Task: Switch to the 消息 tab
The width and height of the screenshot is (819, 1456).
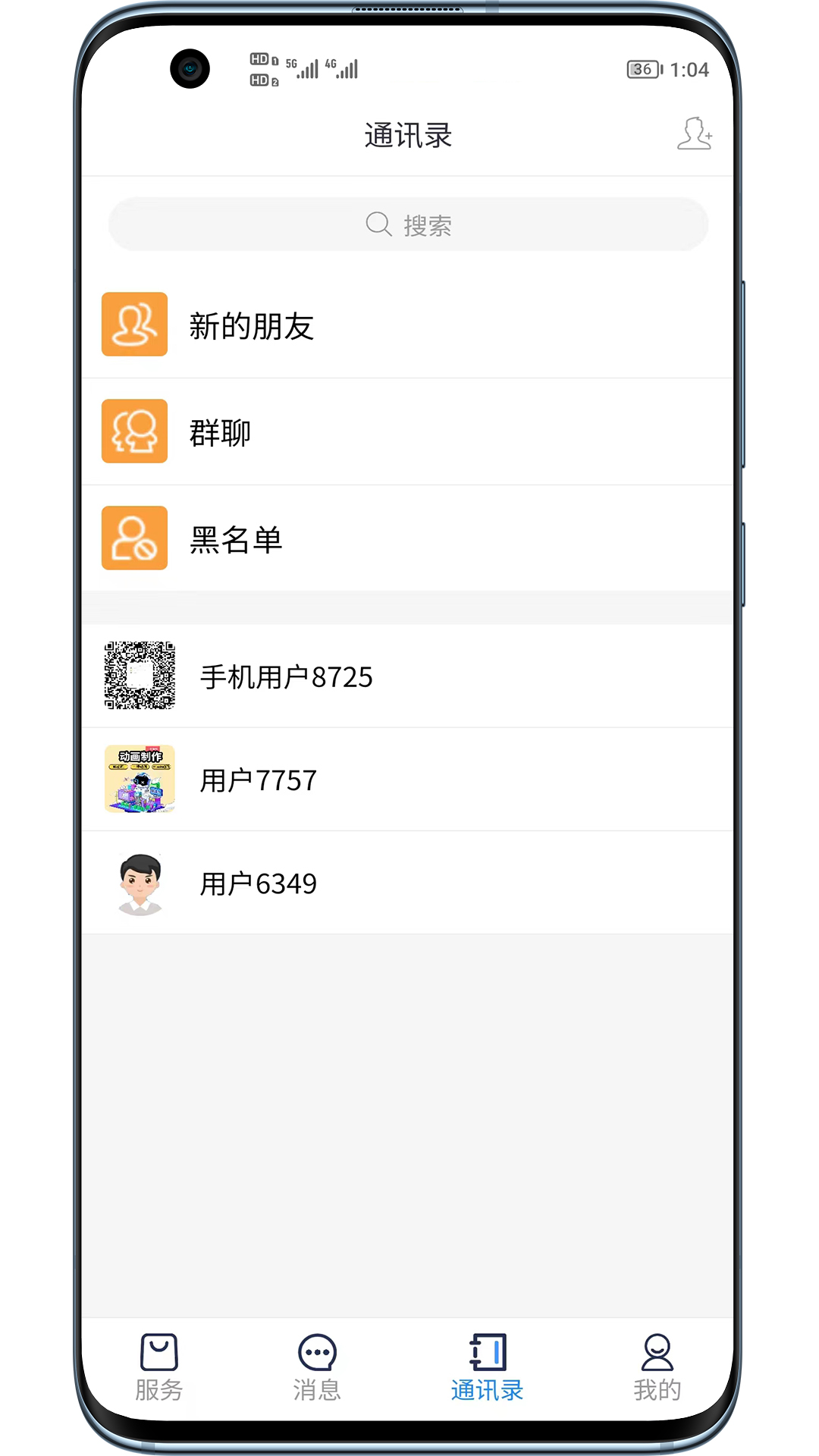Action: pos(317,1367)
